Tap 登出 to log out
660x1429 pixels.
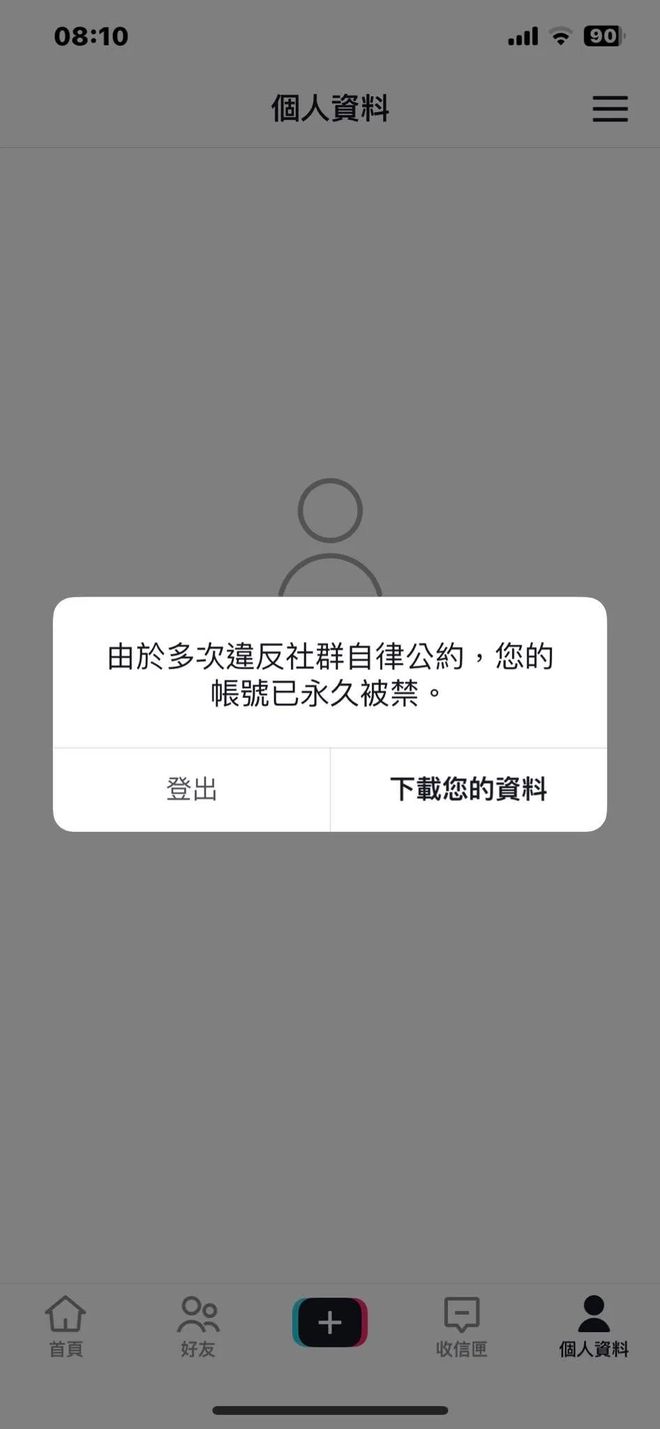pos(191,789)
